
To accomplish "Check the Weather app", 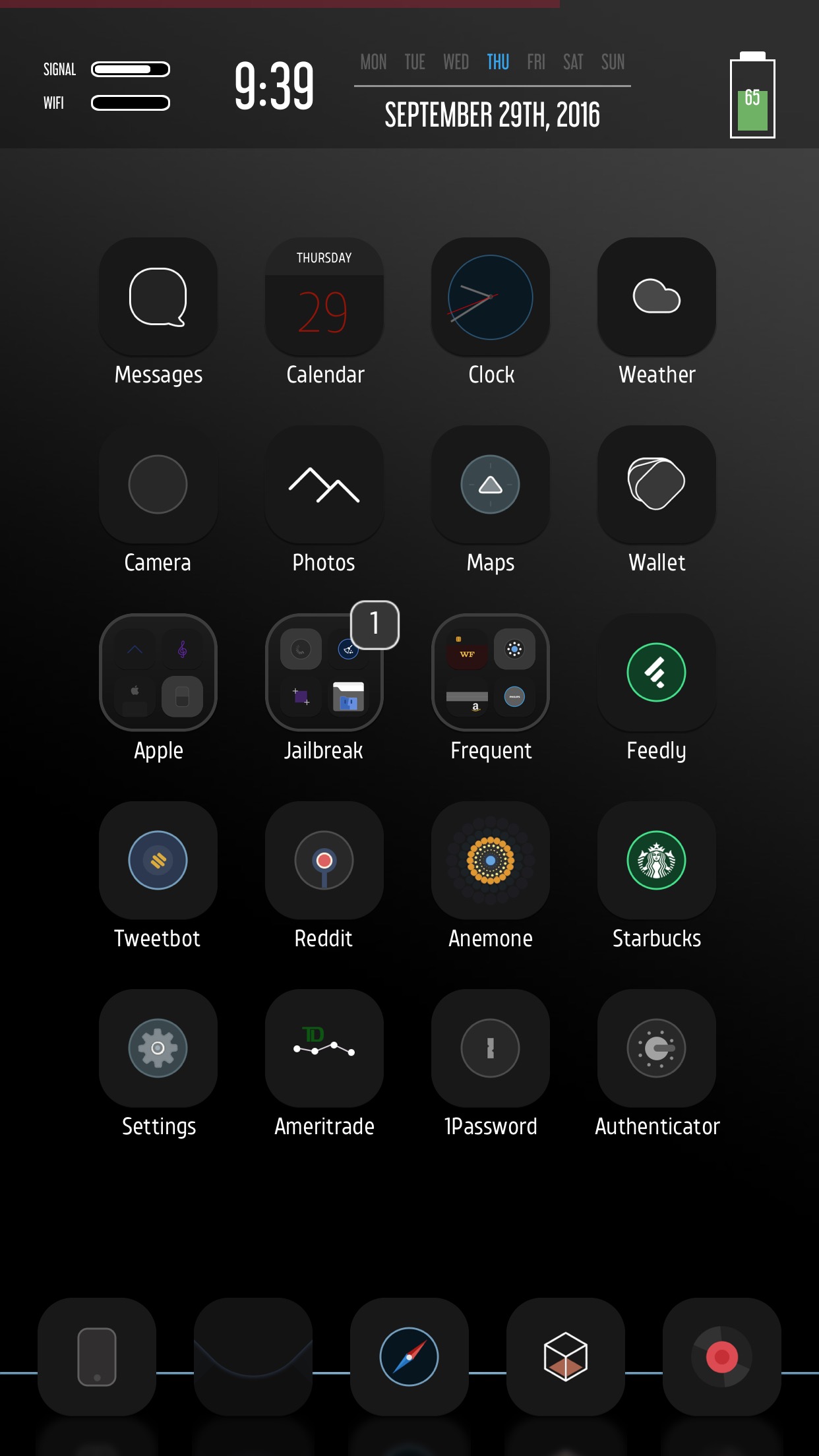I will [657, 297].
